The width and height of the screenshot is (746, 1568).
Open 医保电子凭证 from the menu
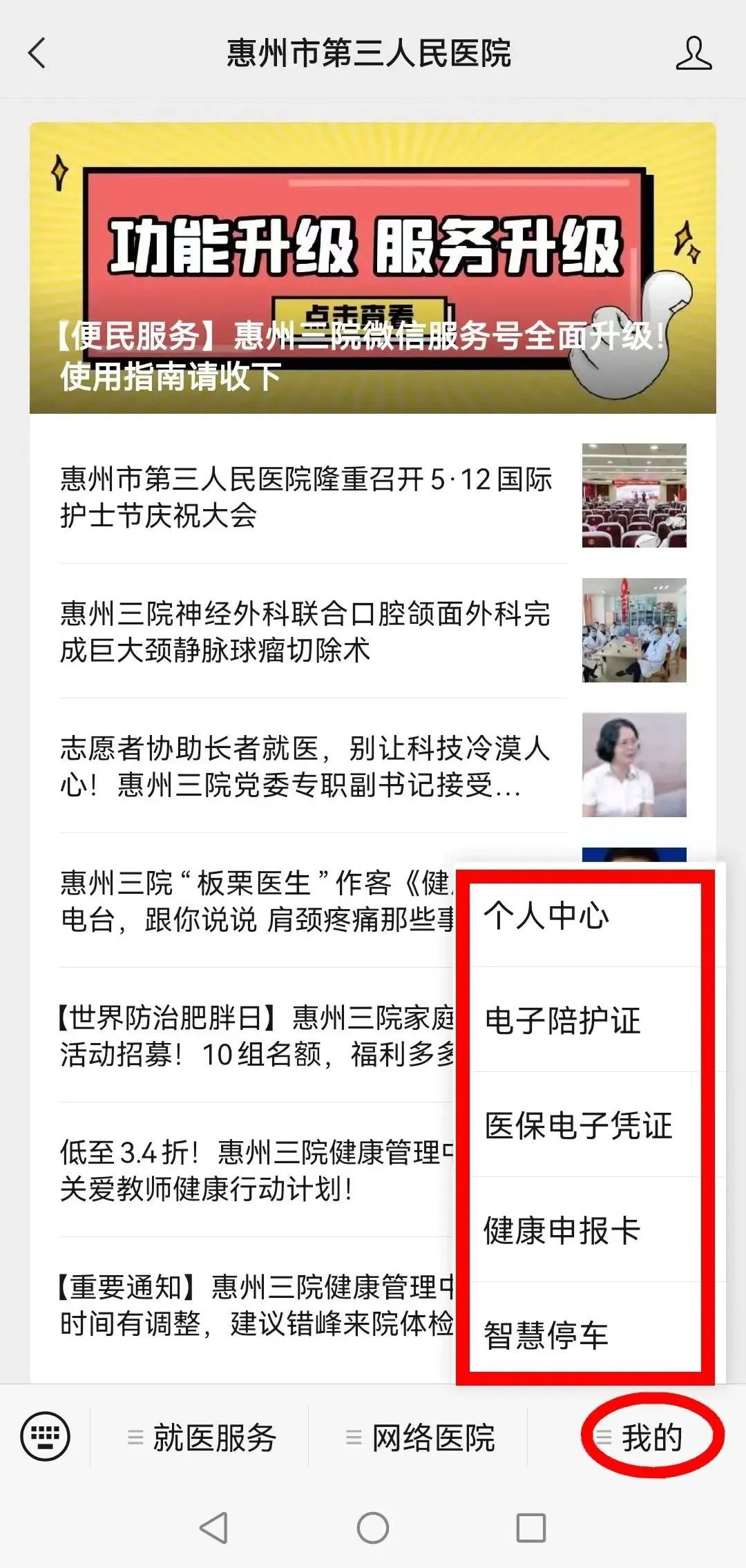coord(585,1126)
